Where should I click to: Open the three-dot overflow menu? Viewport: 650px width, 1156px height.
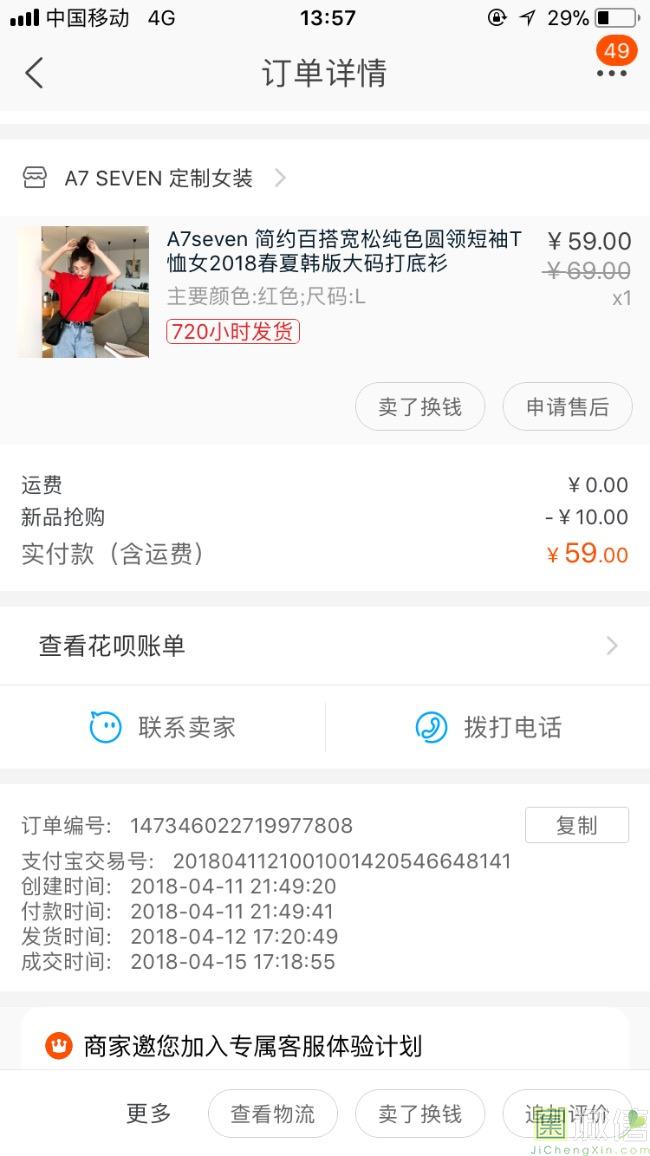[x=611, y=73]
